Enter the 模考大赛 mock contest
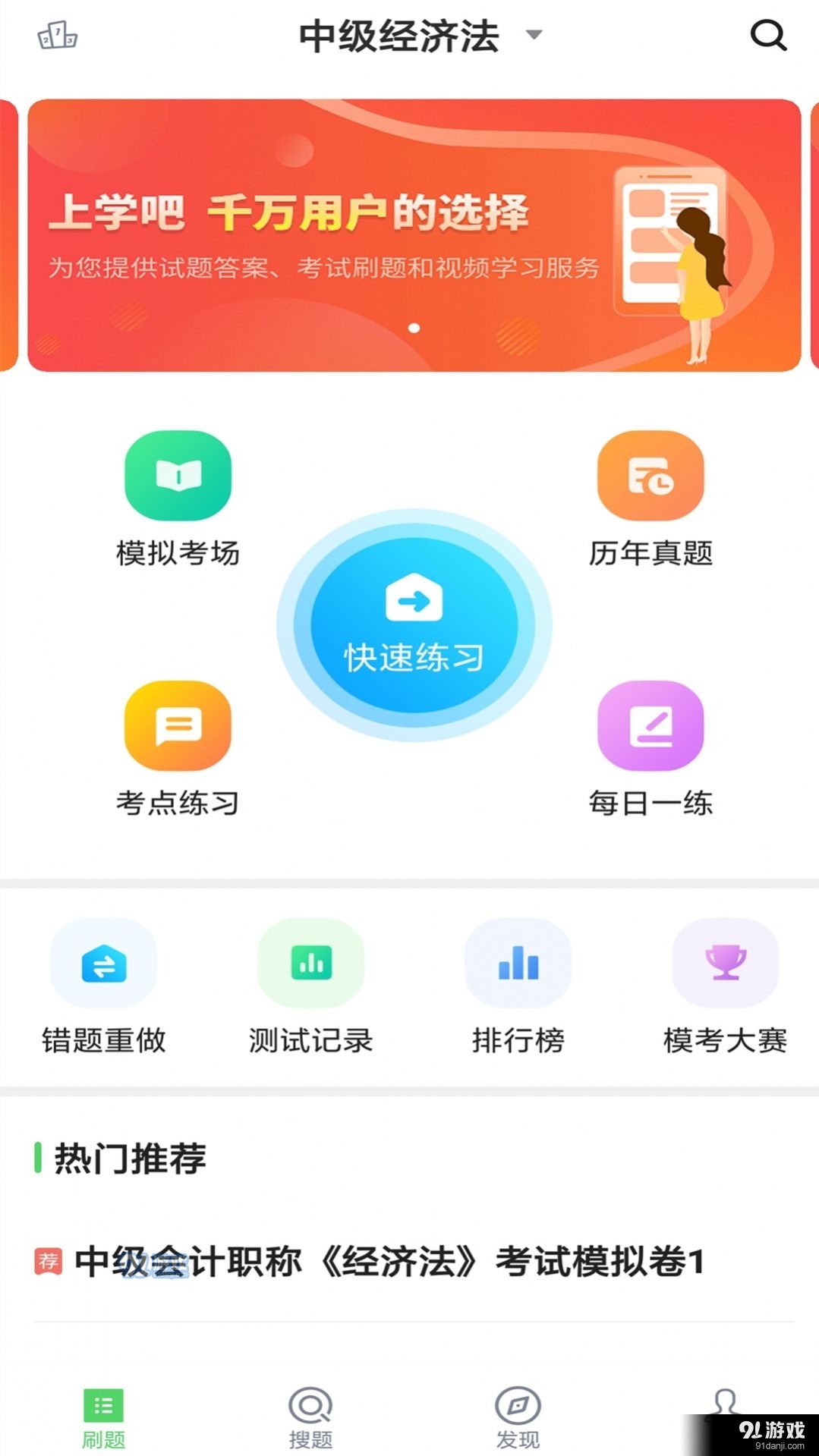 coord(726,964)
